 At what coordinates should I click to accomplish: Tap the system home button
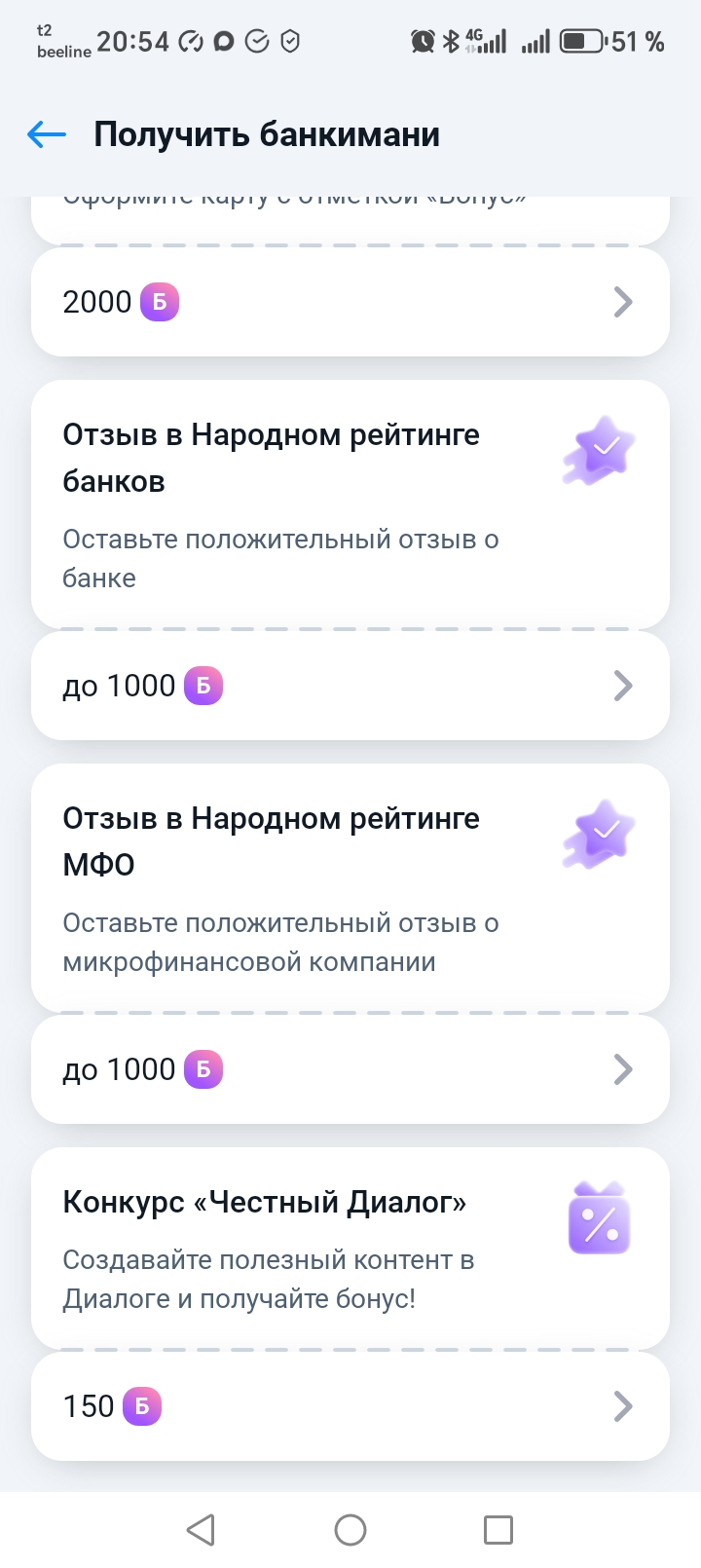coord(350,1530)
